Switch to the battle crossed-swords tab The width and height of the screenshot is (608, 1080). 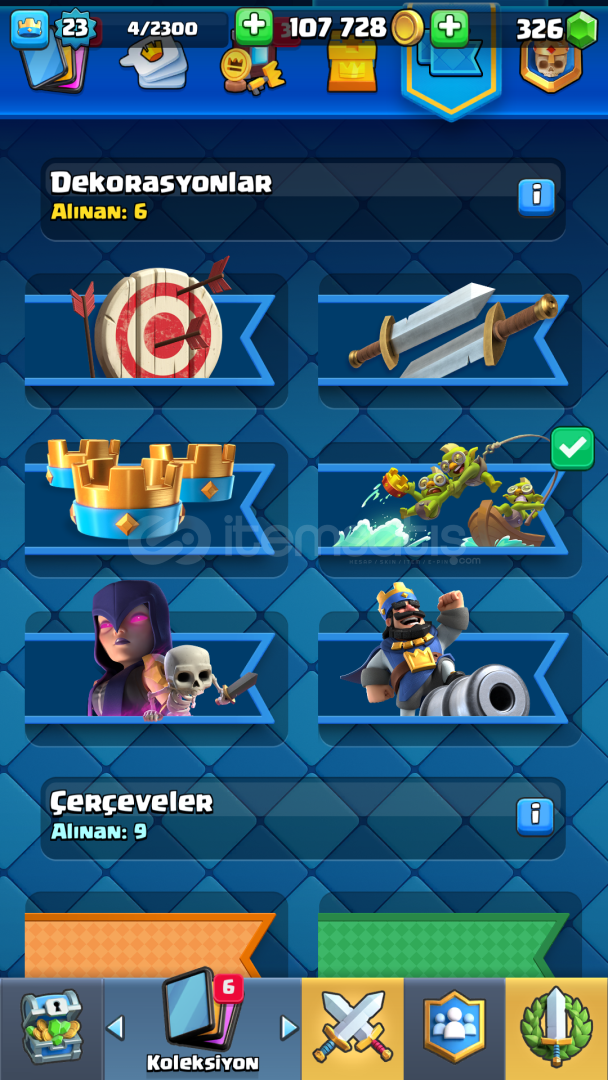point(353,1028)
